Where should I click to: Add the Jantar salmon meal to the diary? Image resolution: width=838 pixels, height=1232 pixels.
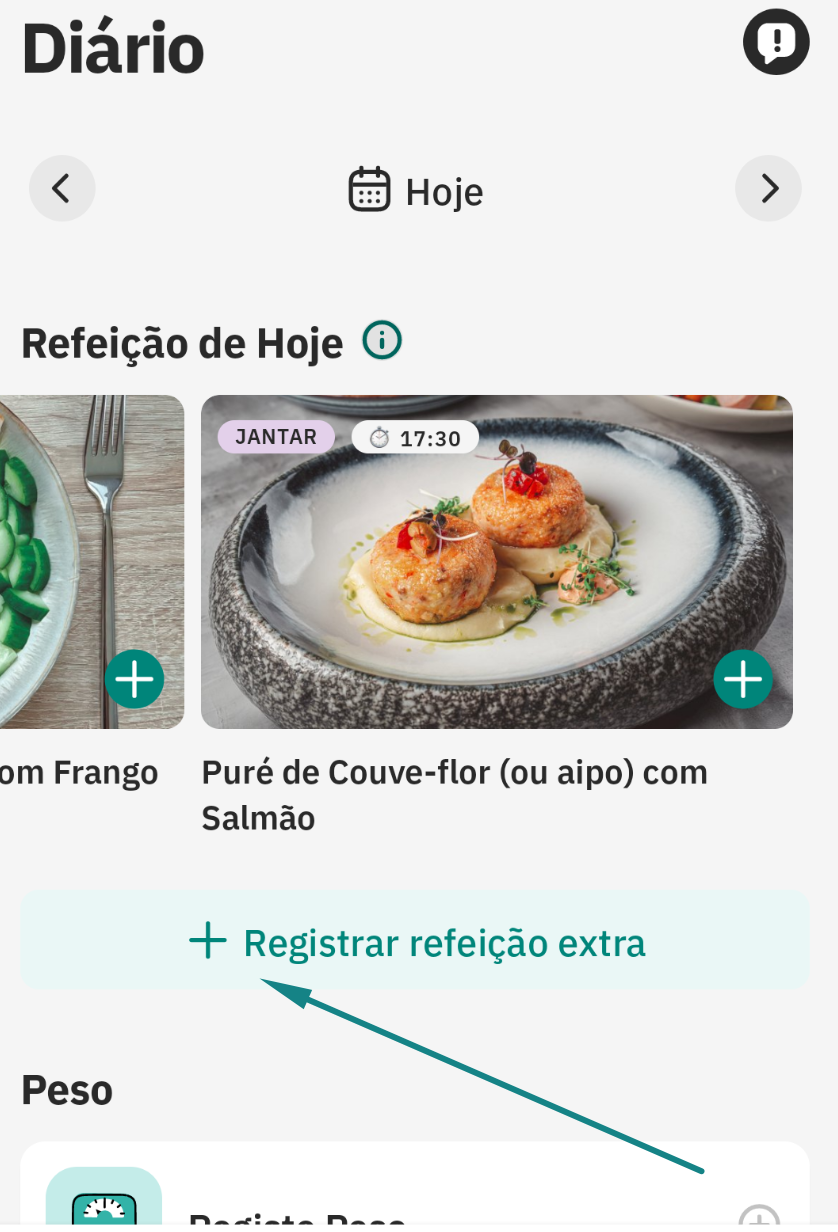(x=743, y=680)
